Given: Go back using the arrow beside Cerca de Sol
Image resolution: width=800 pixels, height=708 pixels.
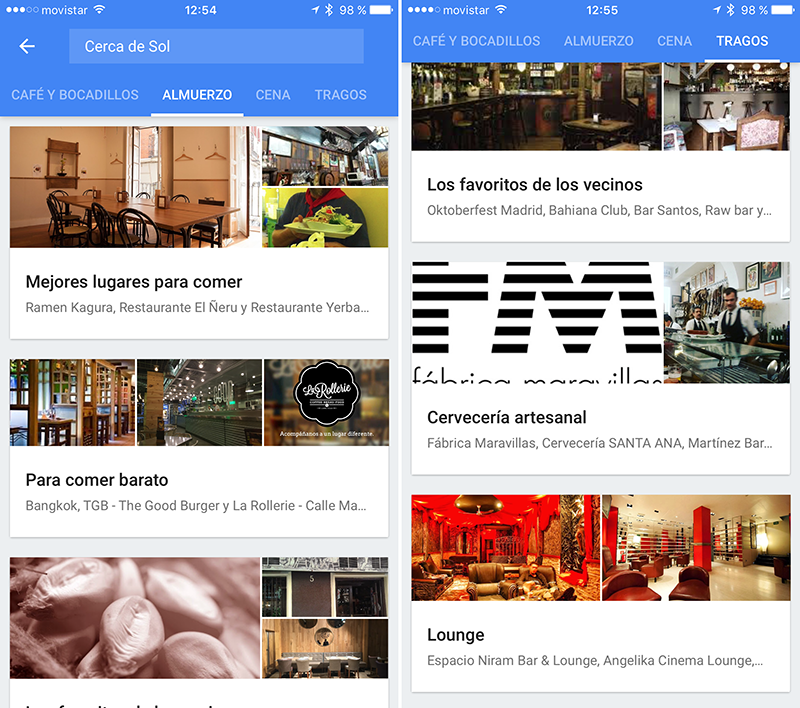Looking at the screenshot, I should 27,47.
